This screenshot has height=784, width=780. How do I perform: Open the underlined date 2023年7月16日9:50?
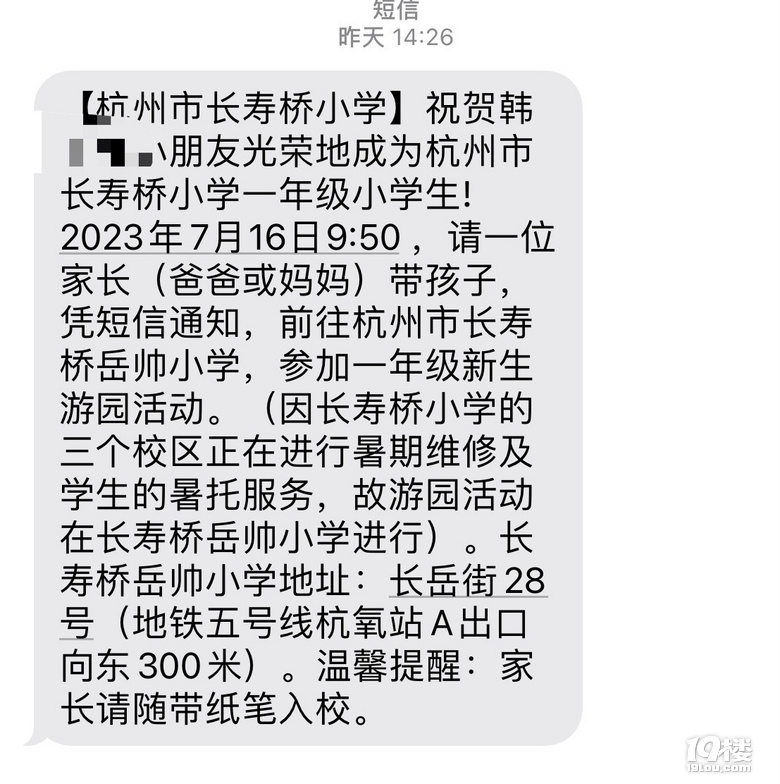tap(231, 239)
